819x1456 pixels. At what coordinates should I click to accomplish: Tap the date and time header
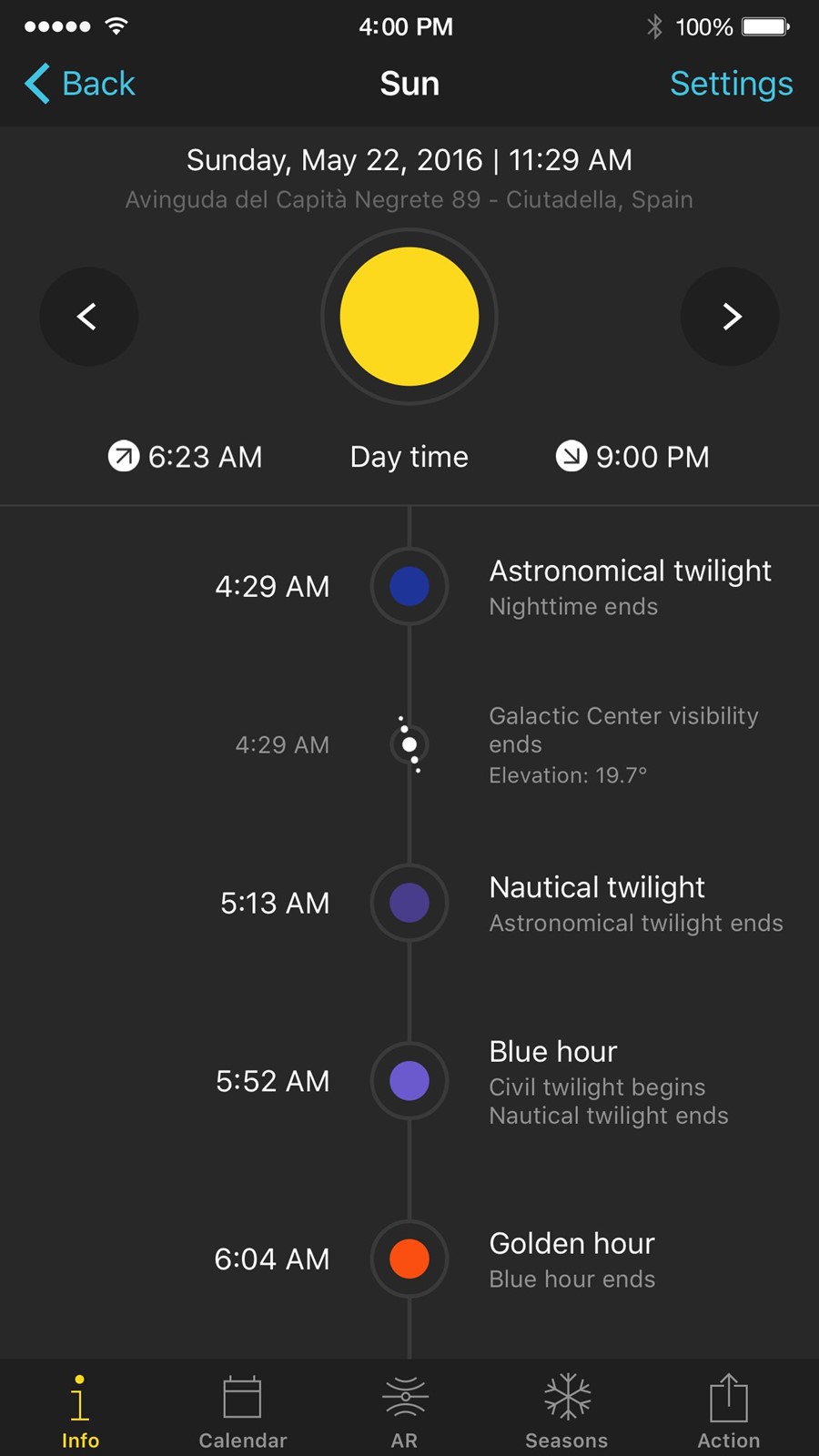(x=409, y=160)
